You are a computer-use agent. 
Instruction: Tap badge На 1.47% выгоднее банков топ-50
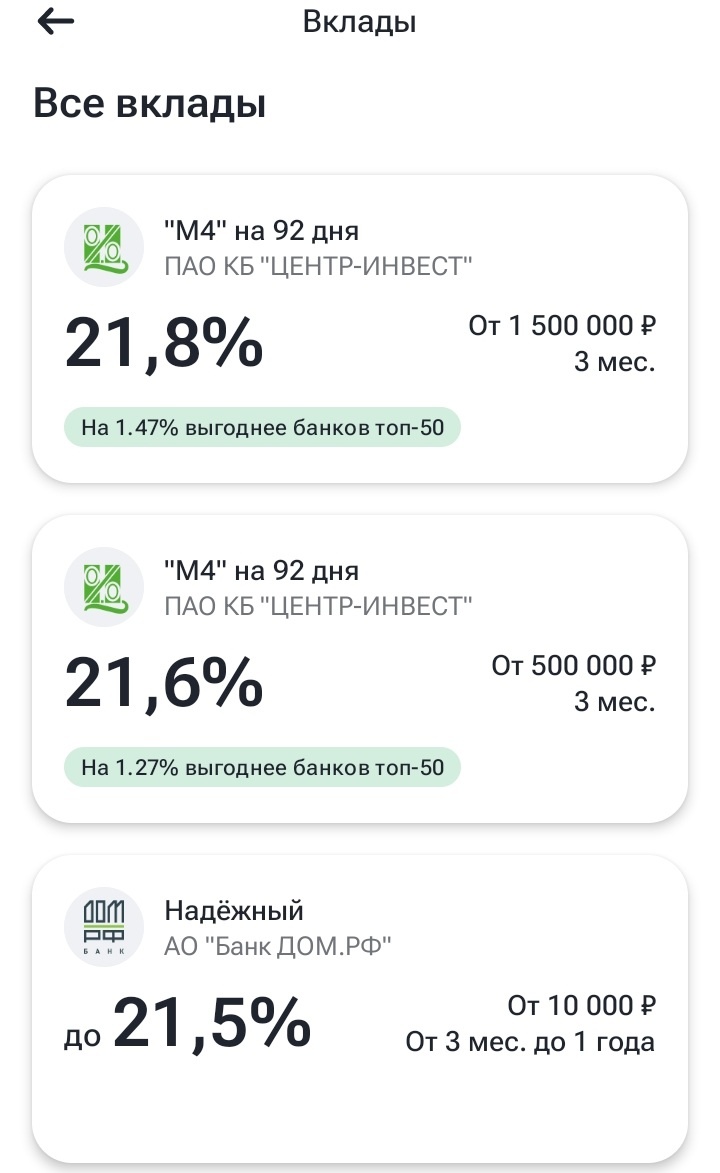click(x=261, y=427)
